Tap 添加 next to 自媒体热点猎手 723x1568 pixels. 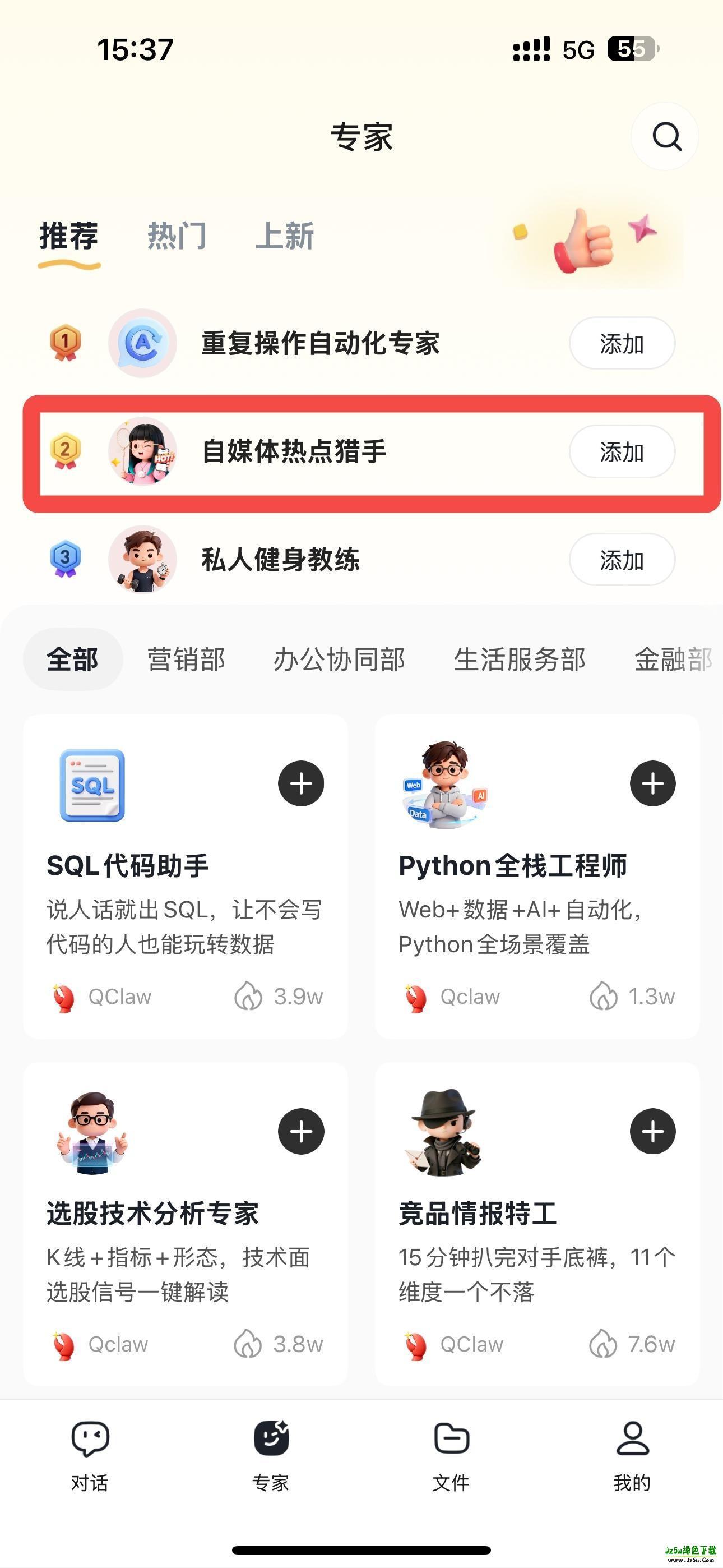(622, 451)
